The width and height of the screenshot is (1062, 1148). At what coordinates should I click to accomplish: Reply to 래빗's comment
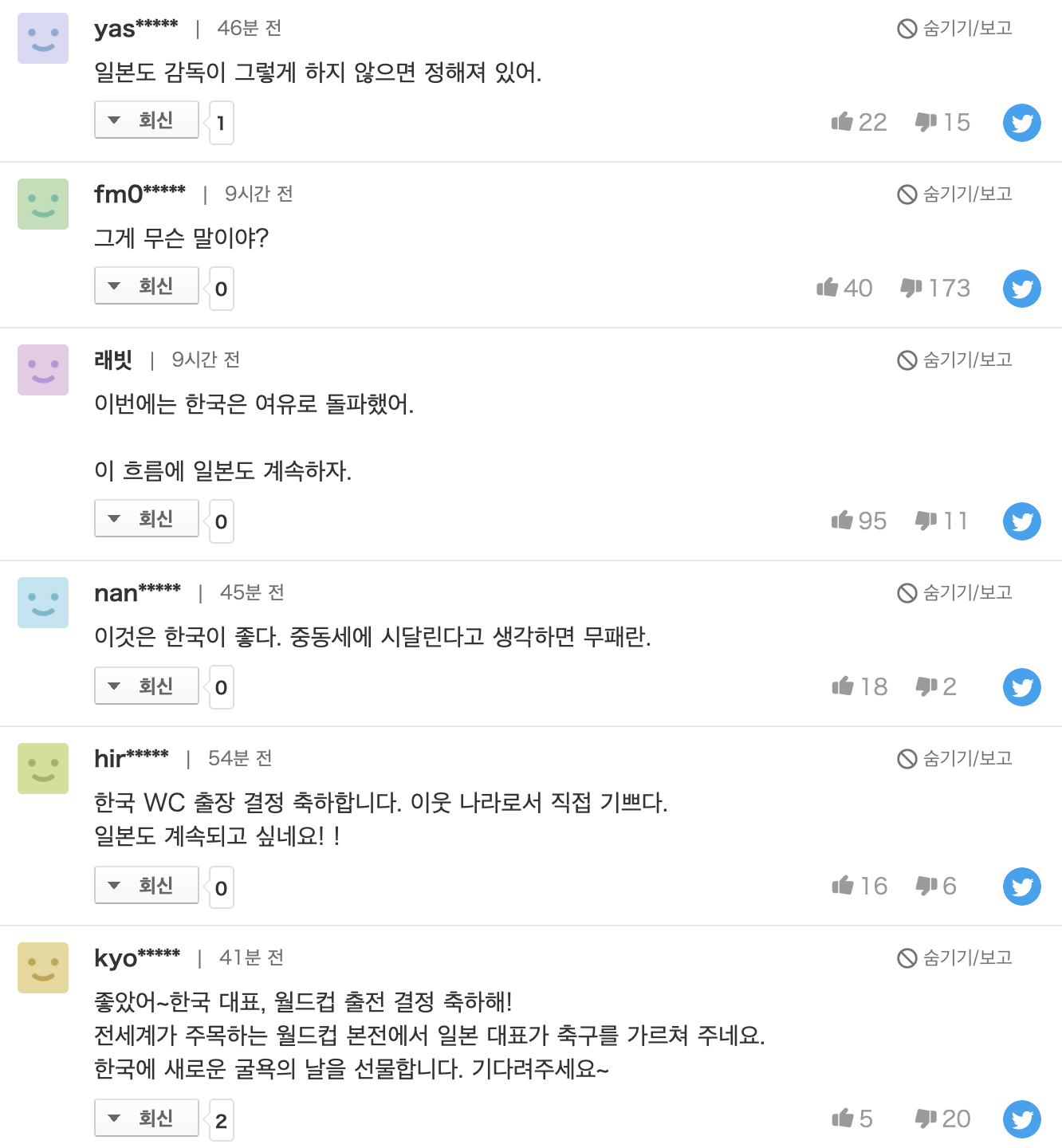tap(147, 519)
